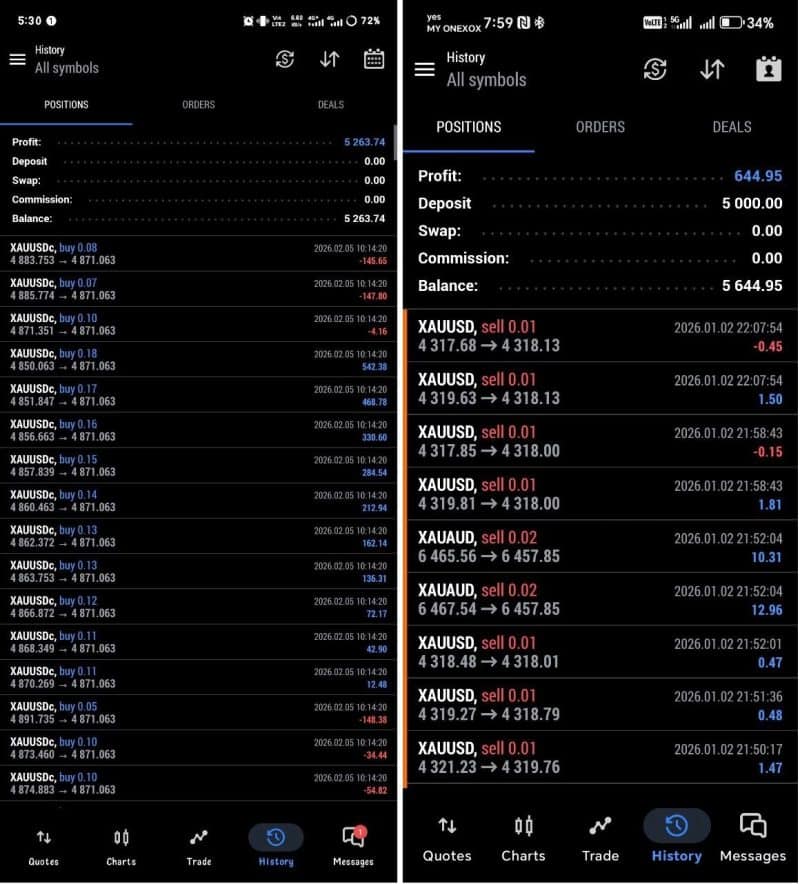
Task: Open the calendar date filter on left screen
Action: [373, 59]
